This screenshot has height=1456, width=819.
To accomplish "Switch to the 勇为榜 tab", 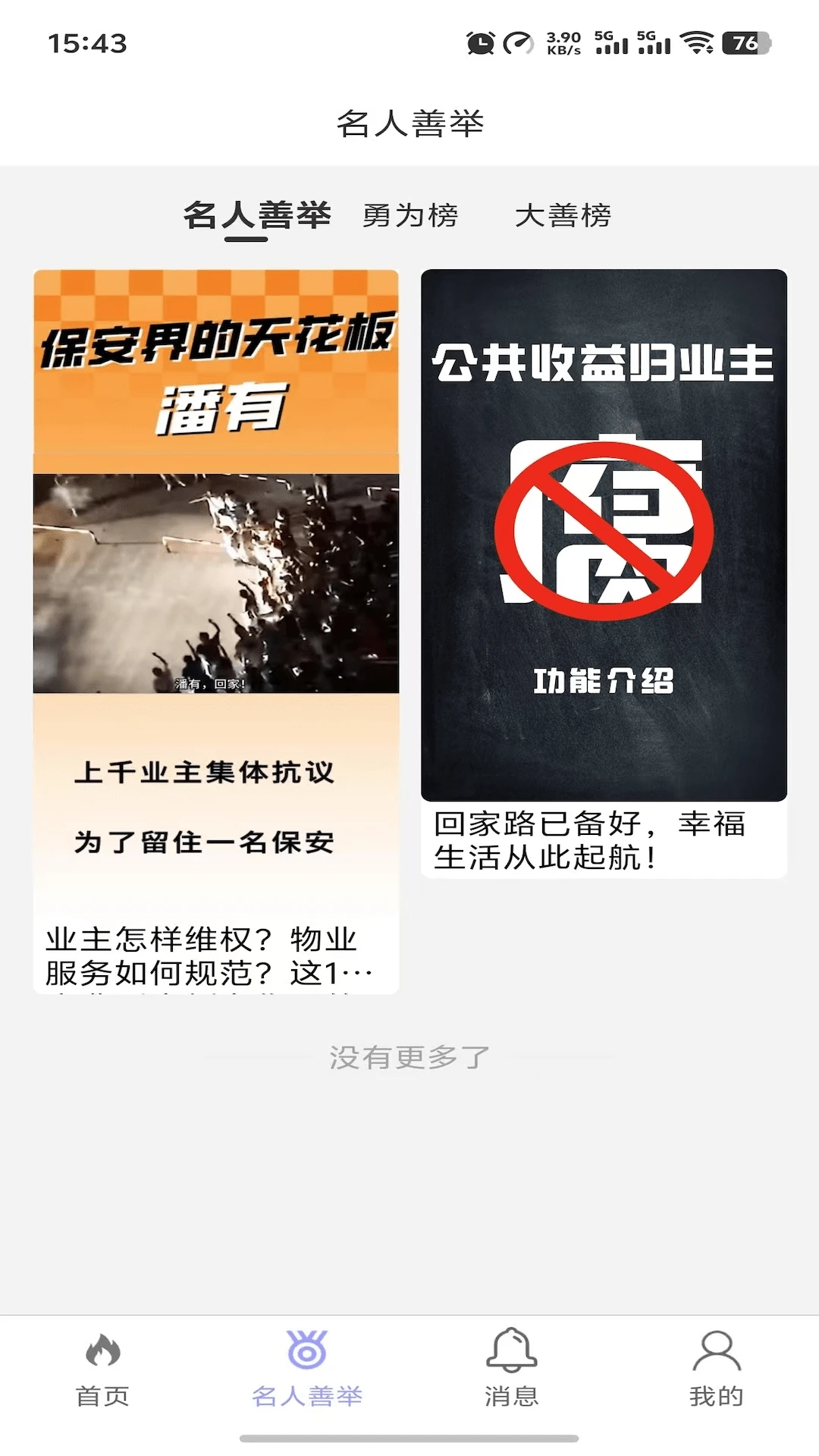I will coord(409,216).
